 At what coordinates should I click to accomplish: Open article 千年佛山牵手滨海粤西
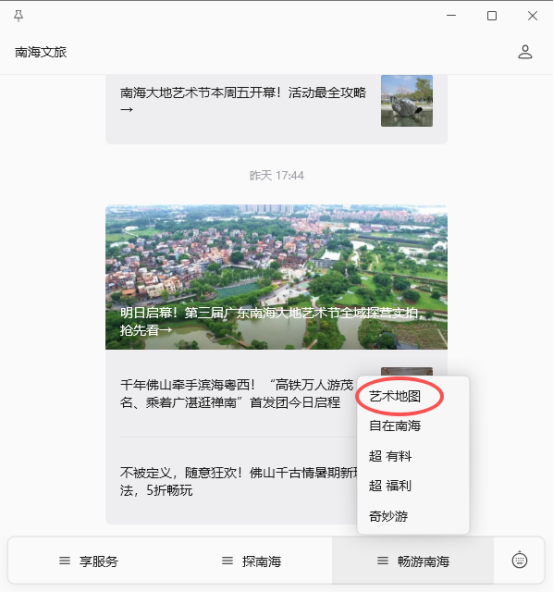(236, 393)
